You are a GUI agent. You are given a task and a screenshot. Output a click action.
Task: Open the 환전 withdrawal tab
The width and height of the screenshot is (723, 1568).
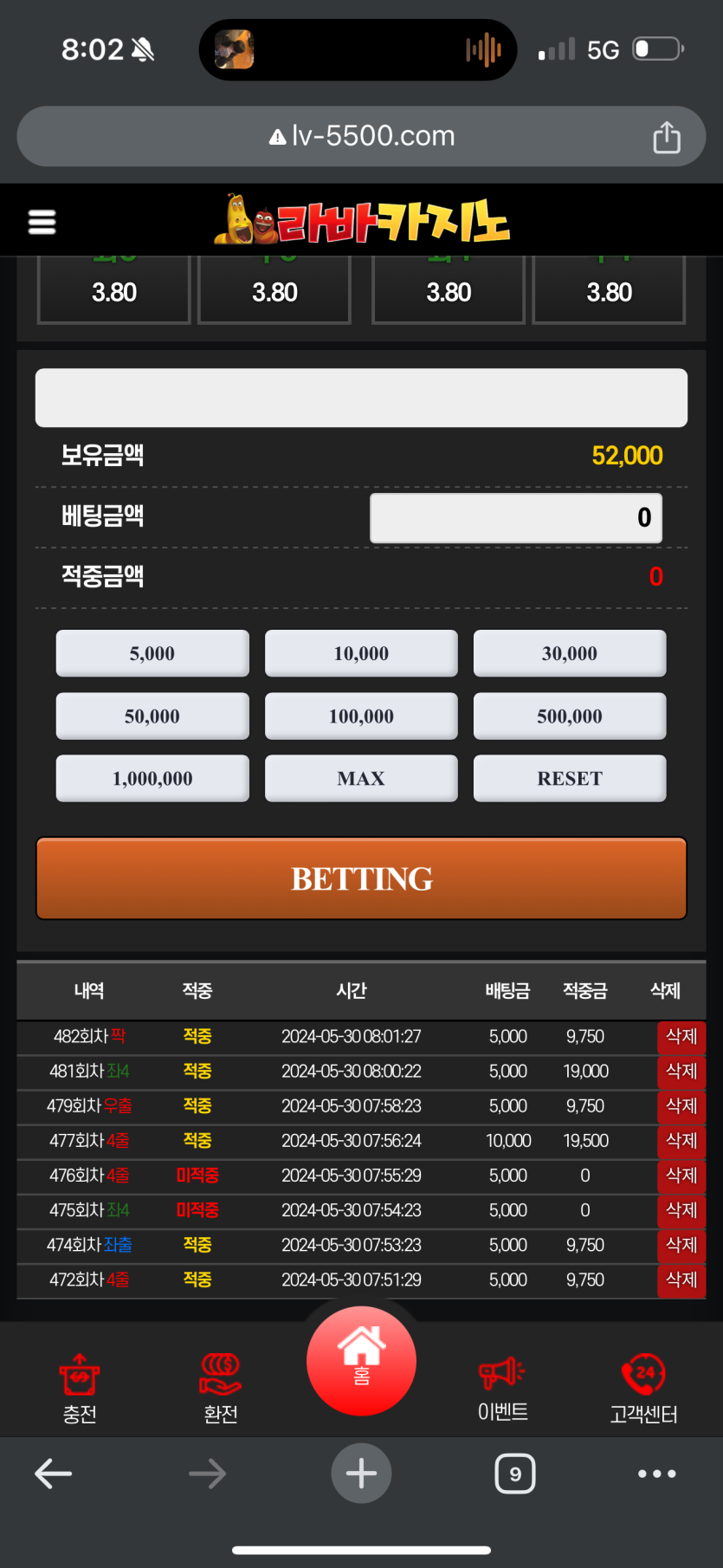[x=221, y=1388]
